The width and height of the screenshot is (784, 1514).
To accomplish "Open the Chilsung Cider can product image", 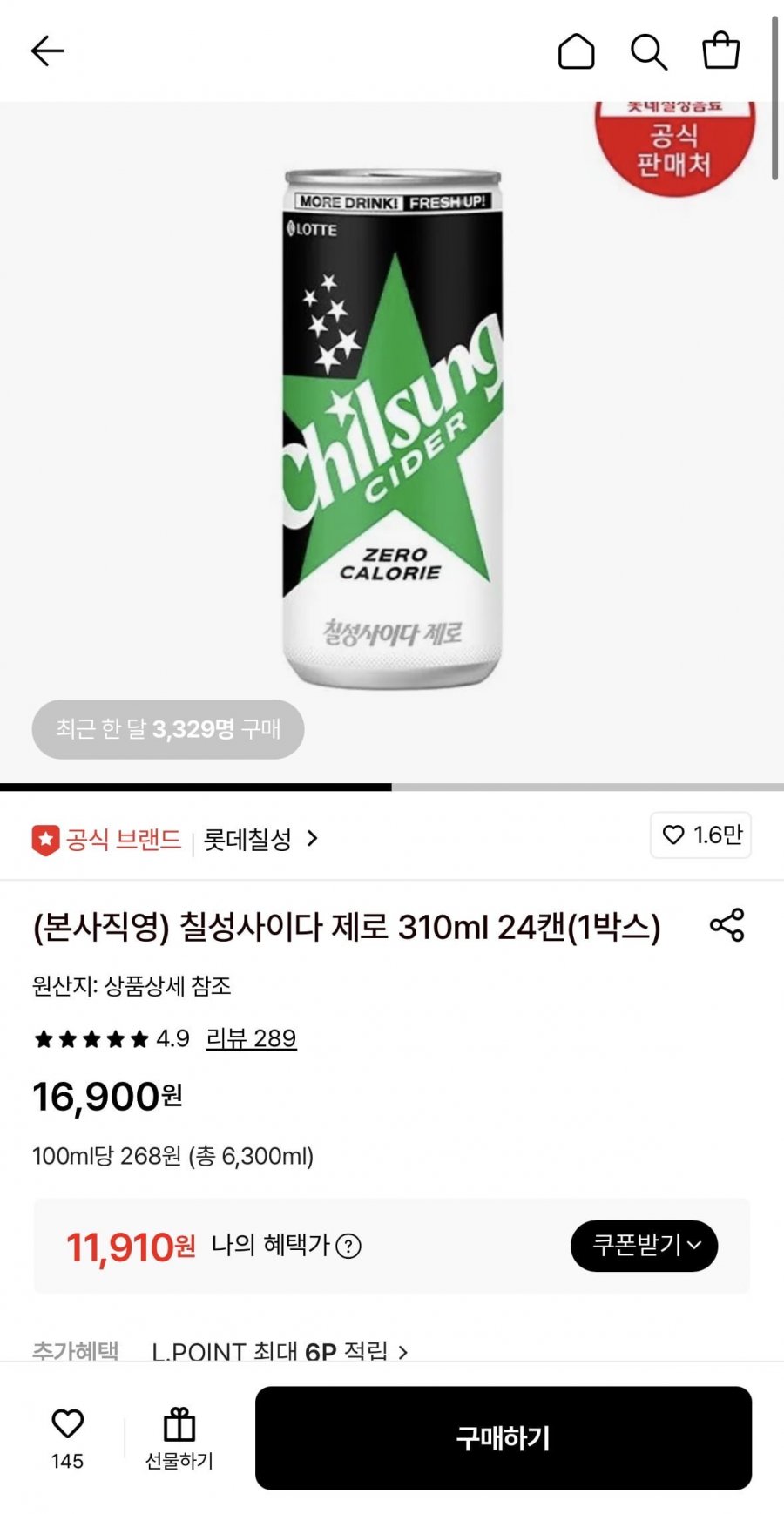I will pyautogui.click(x=392, y=429).
